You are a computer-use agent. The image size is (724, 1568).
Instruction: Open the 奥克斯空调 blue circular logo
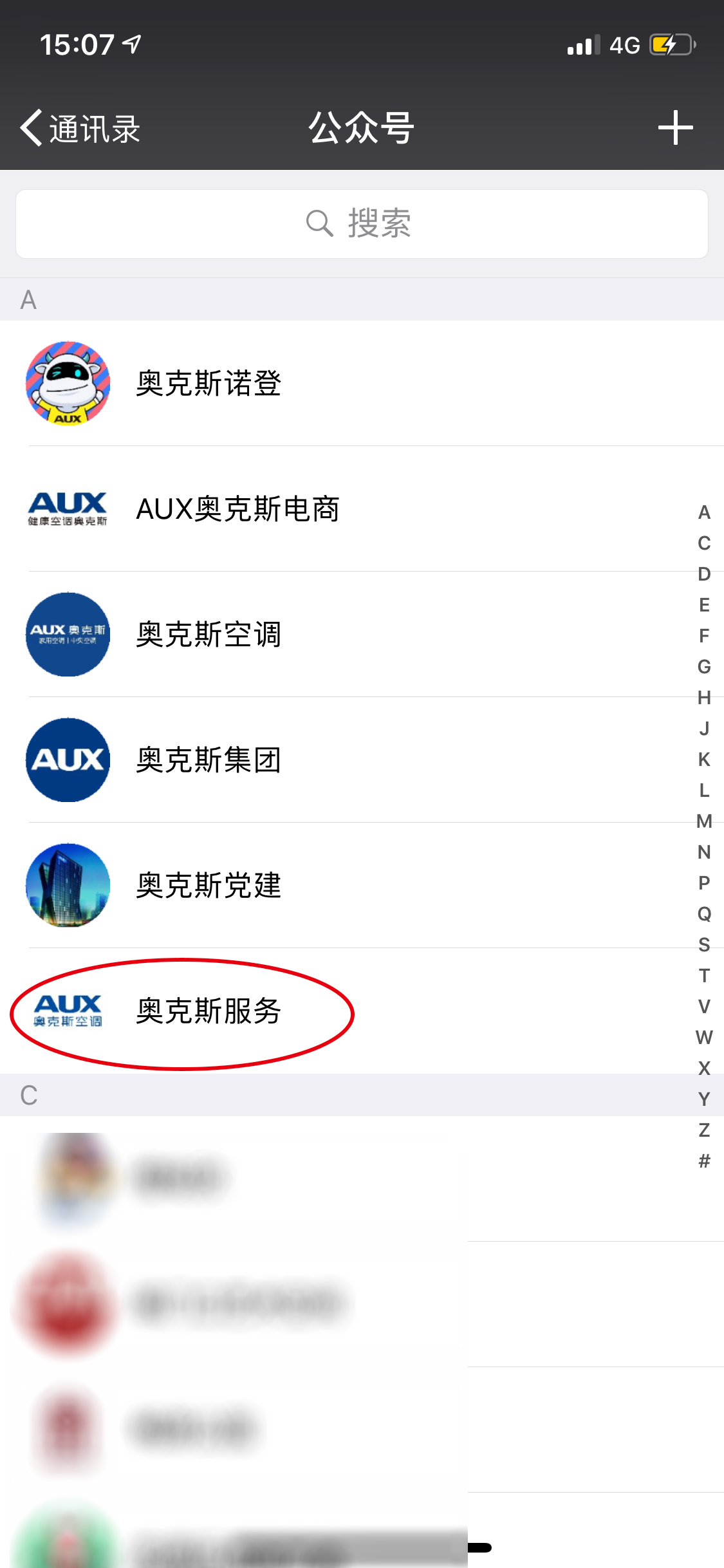click(68, 634)
